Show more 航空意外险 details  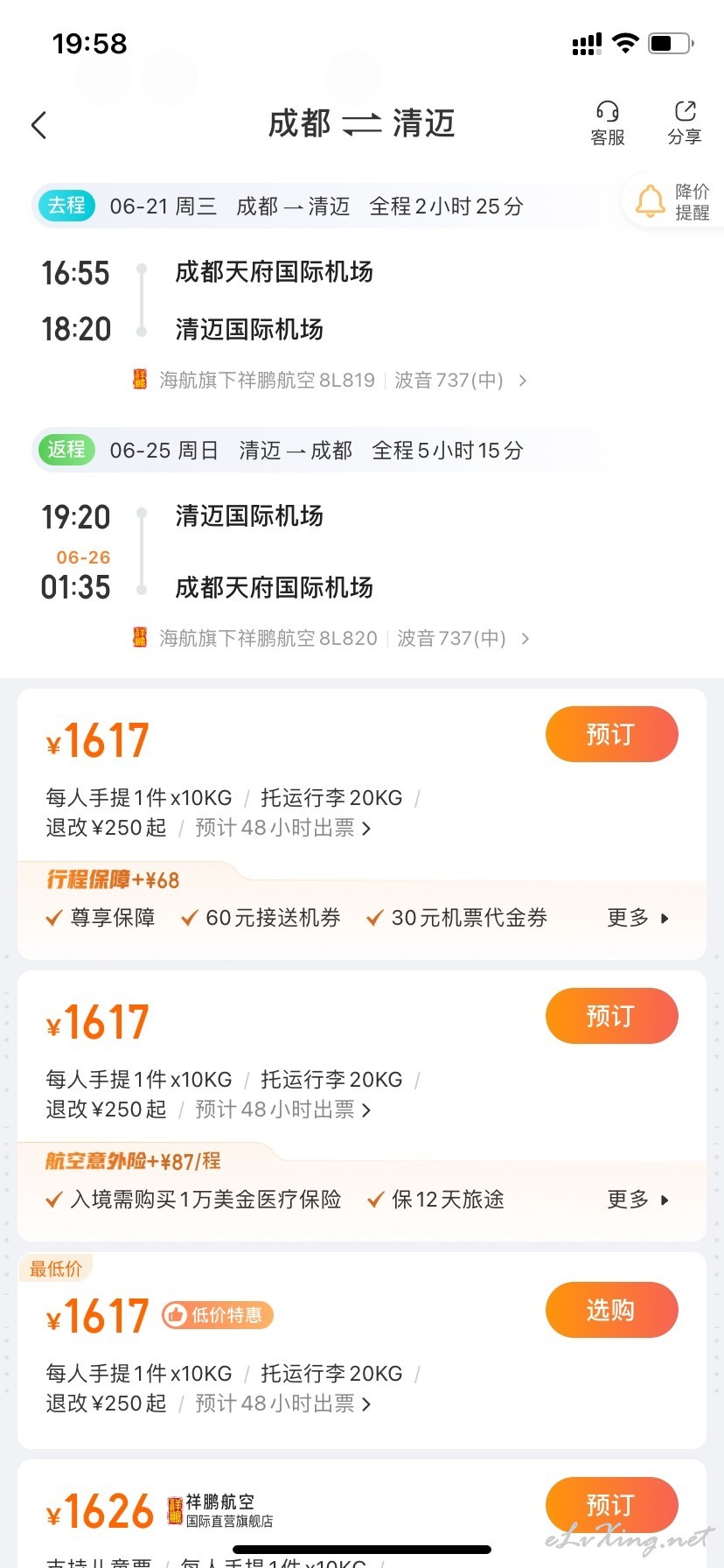[638, 1200]
